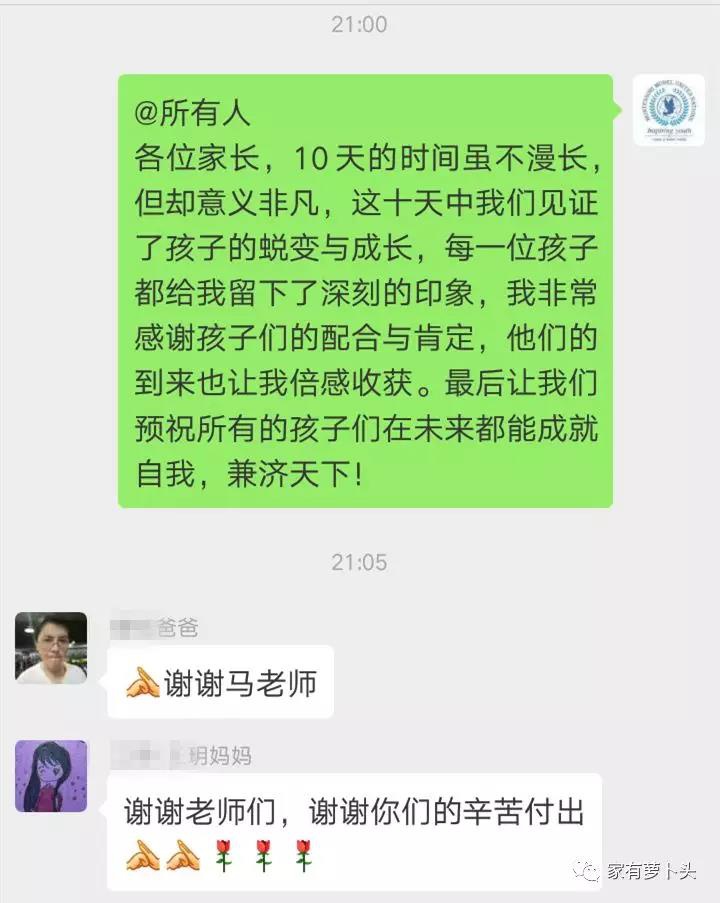This screenshot has width=720, height=903.
Task: Open the purple cartoon avatar of 妈妈
Action: tap(51, 775)
